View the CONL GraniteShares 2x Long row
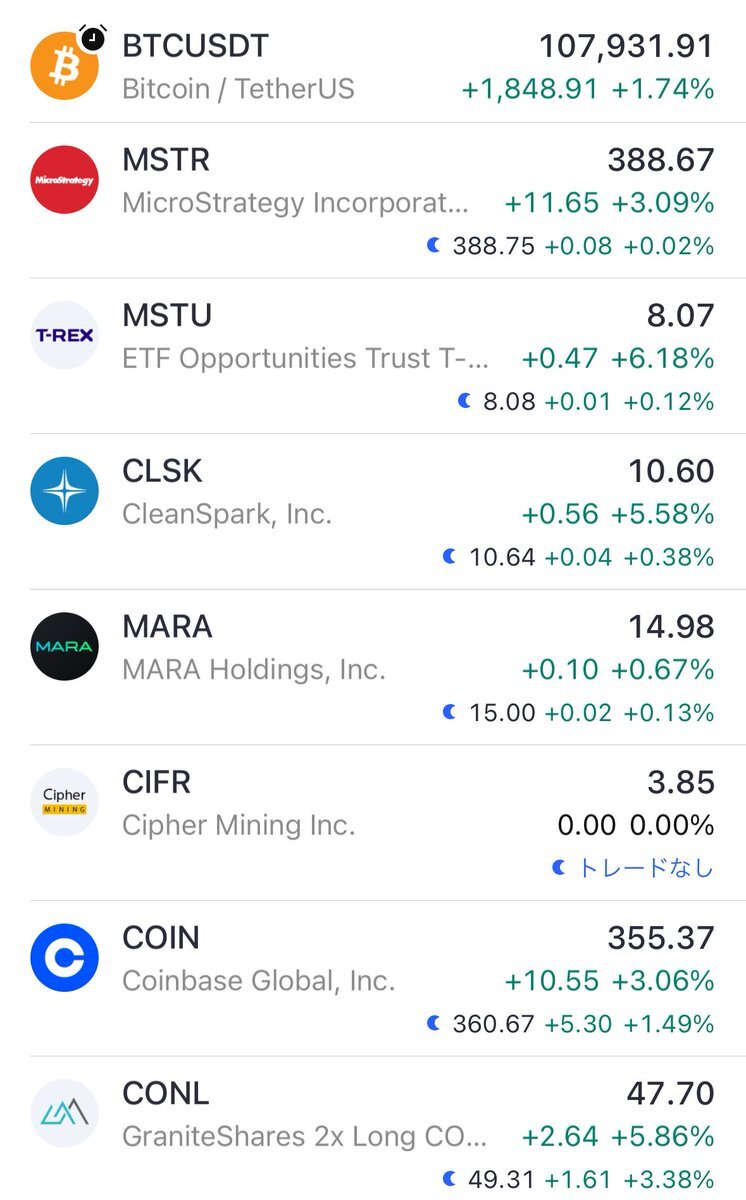This screenshot has height=1200, width=746. 373,1128
